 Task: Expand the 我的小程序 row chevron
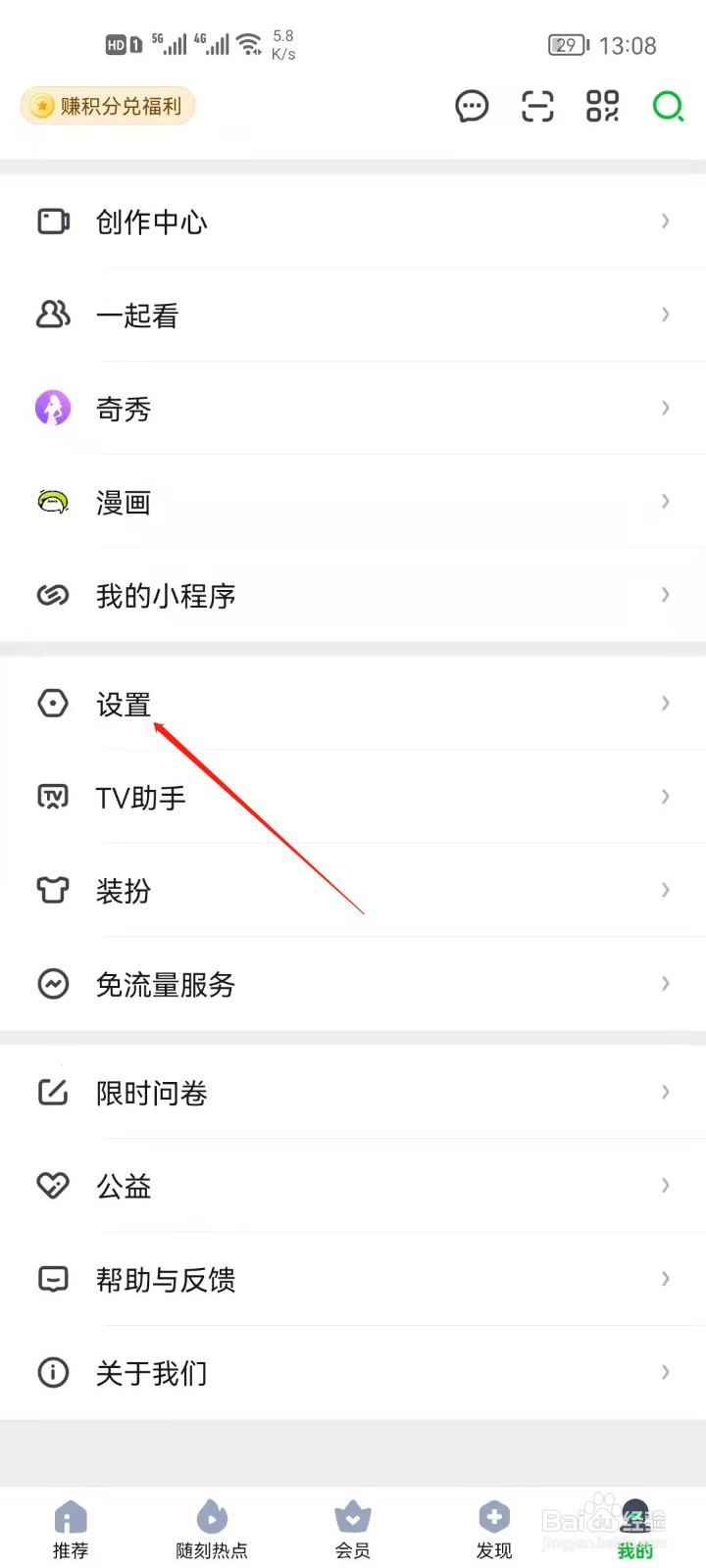tap(666, 596)
